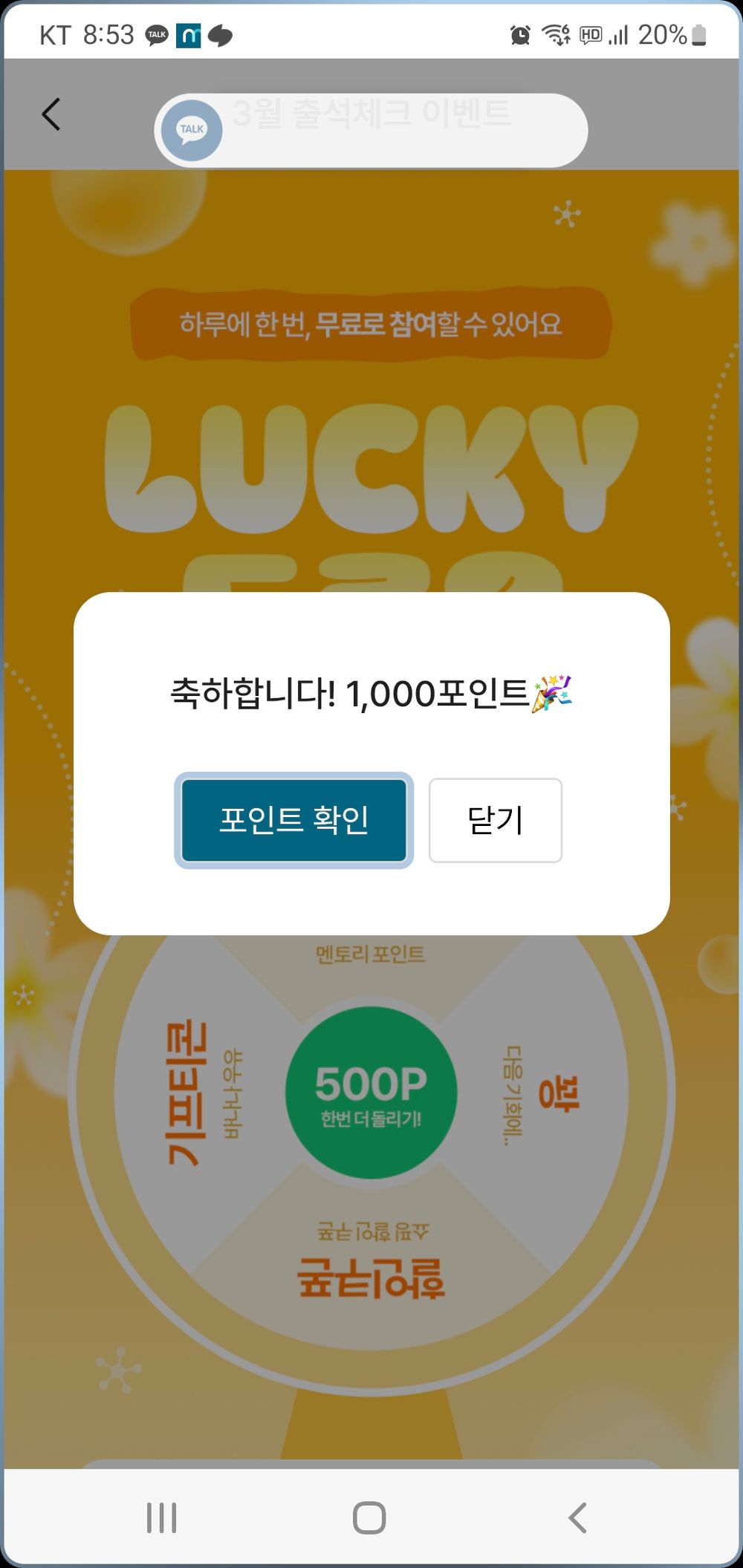Tap the TALK speech-bubble logo beside the search bar
This screenshot has width=743, height=1568.
point(190,130)
